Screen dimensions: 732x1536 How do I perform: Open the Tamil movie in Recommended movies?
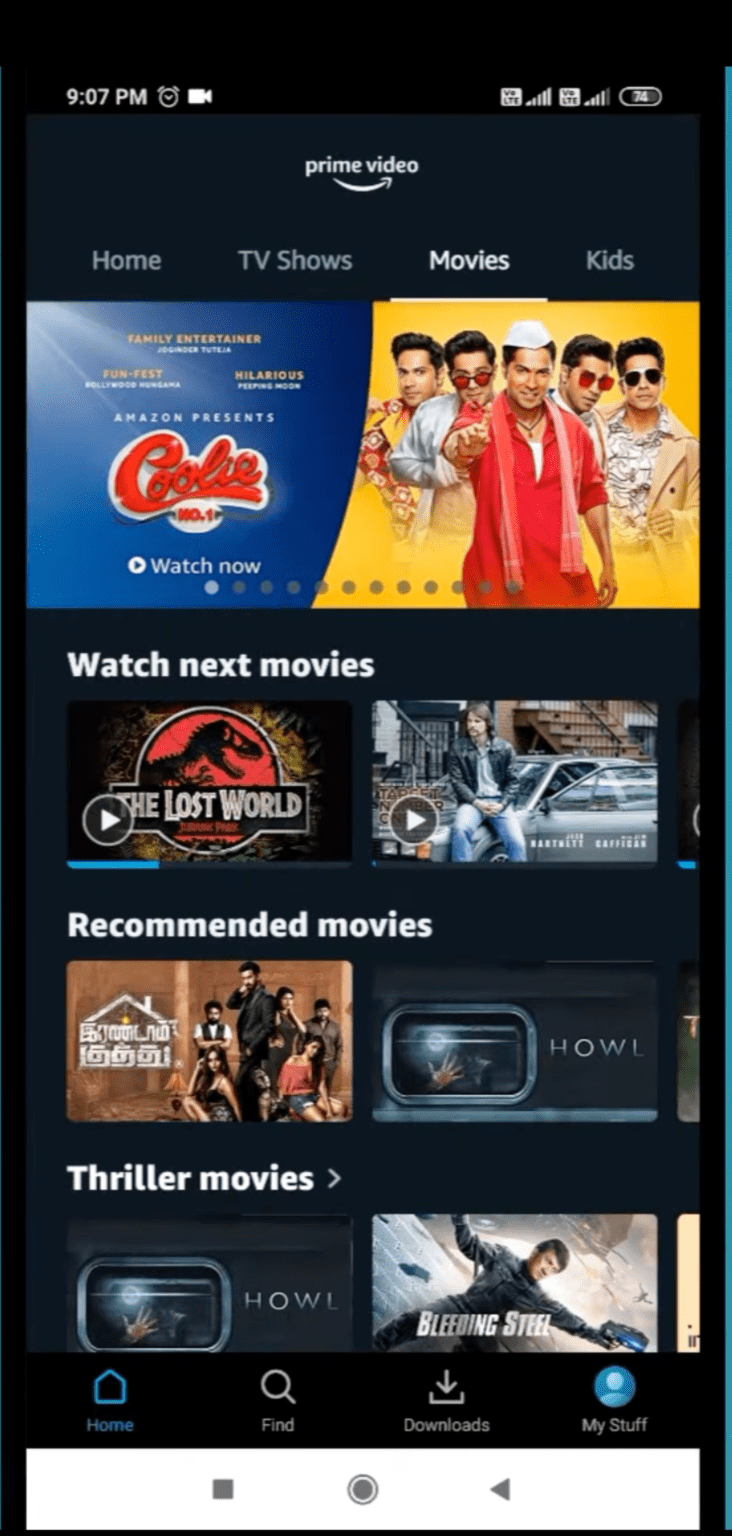pyautogui.click(x=209, y=1041)
